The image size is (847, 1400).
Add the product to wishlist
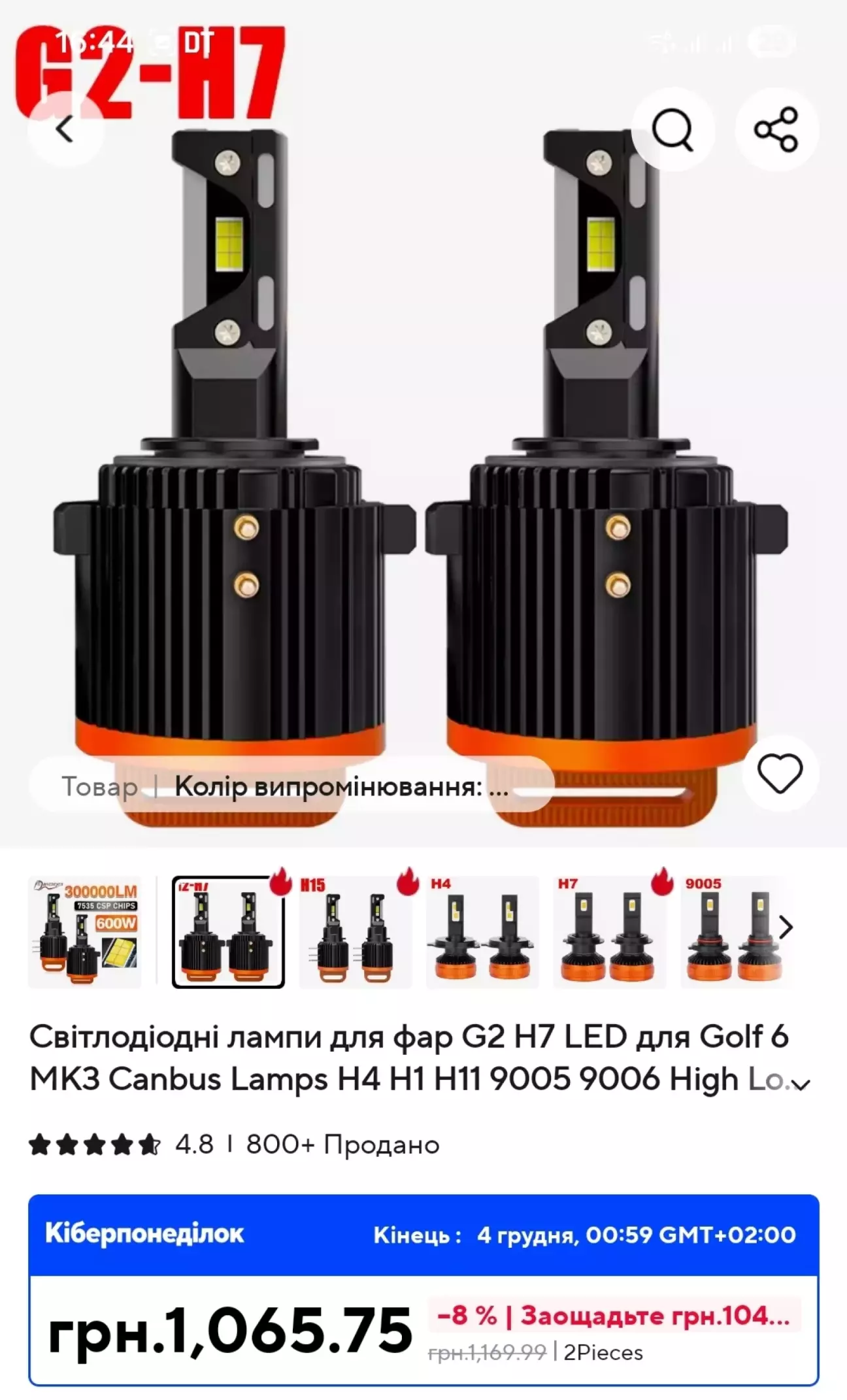(x=780, y=773)
